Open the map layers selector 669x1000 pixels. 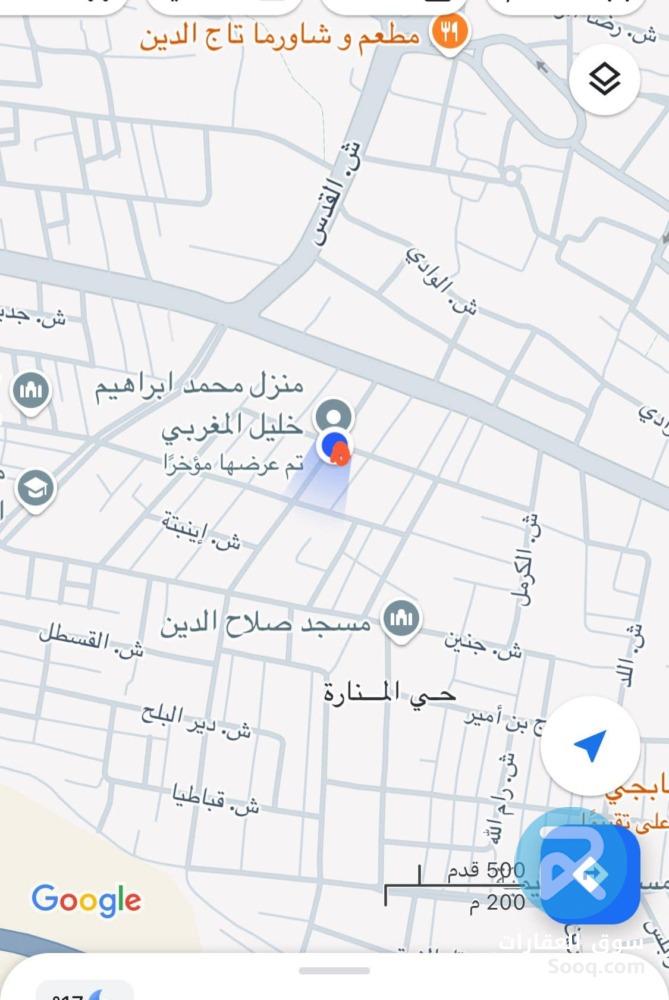coord(604,79)
